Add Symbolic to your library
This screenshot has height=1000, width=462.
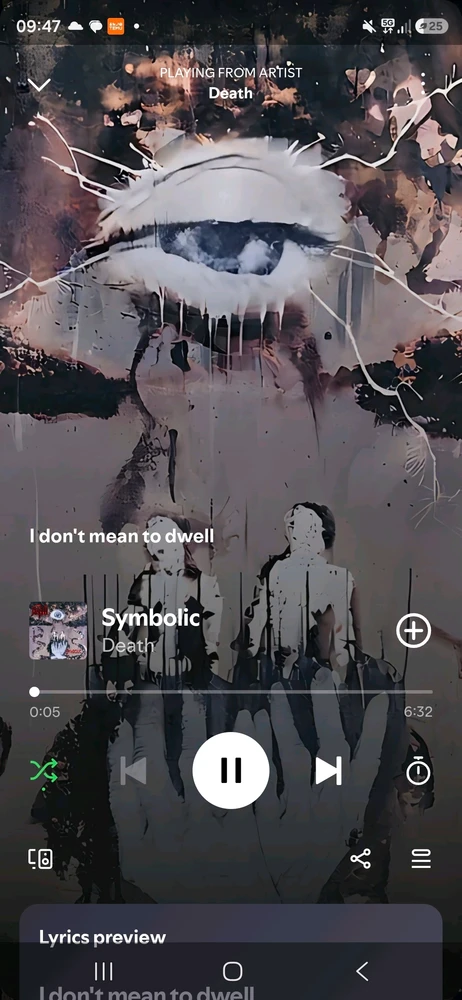tap(414, 631)
